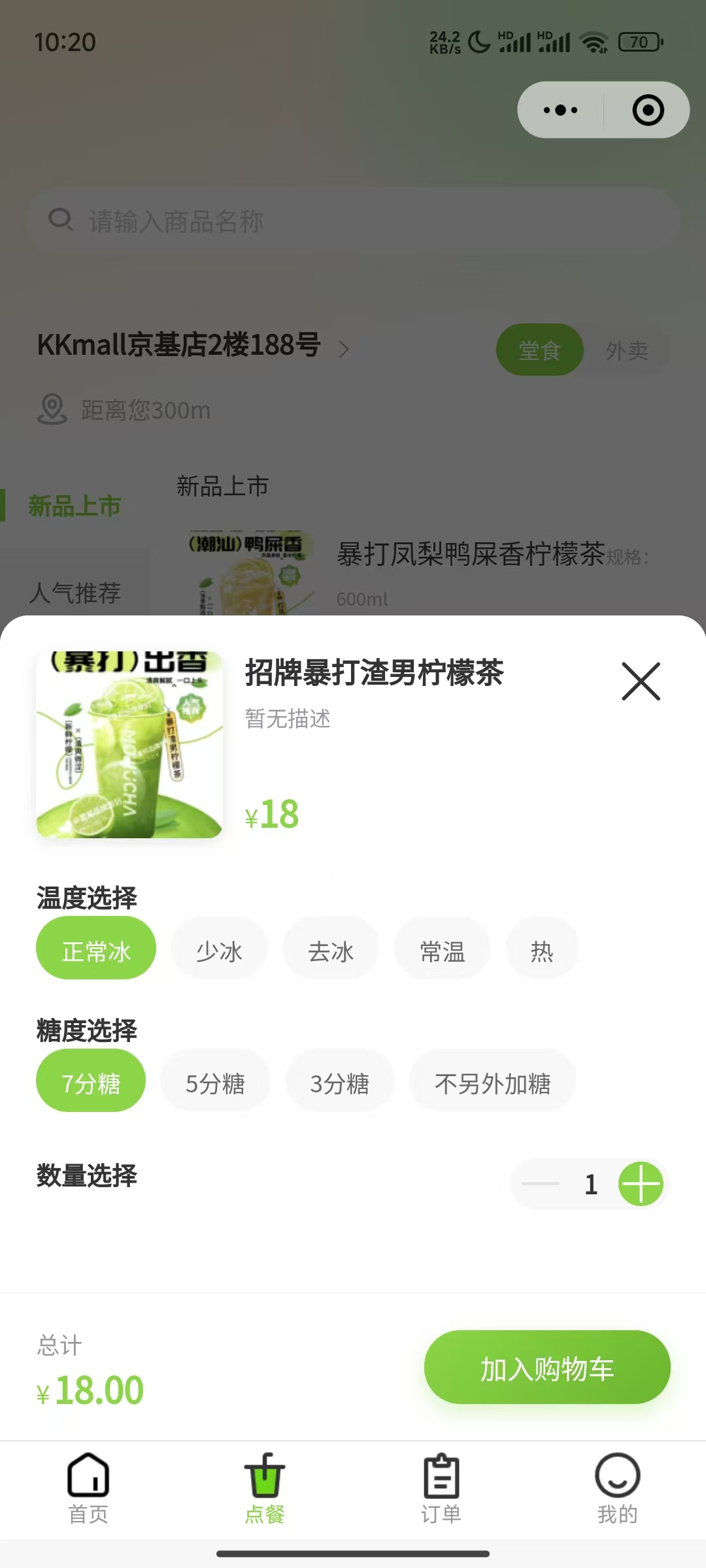Tap the search magnifier icon
This screenshot has width=706, height=1568.
click(x=59, y=220)
